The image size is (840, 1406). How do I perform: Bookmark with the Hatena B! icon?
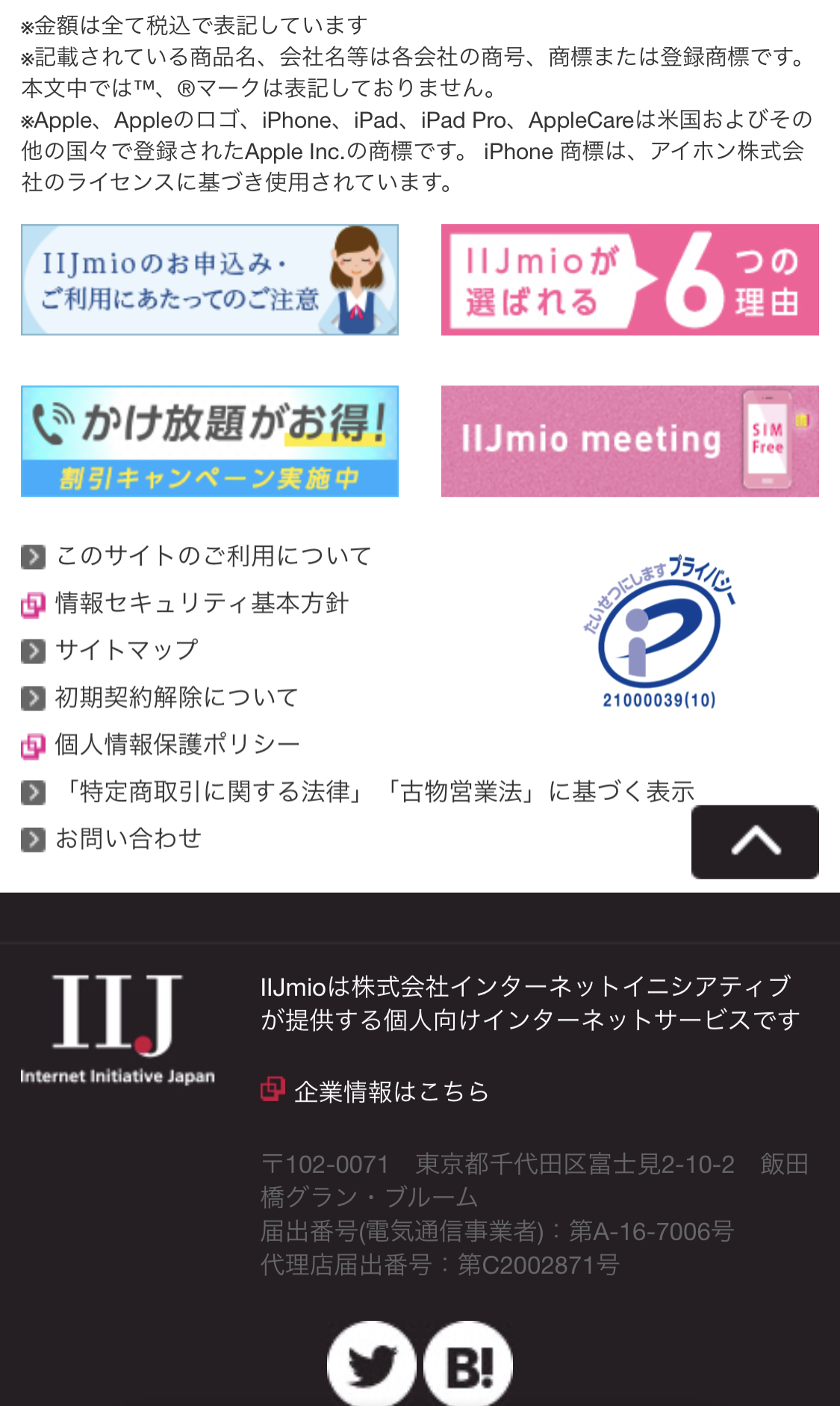468,1364
